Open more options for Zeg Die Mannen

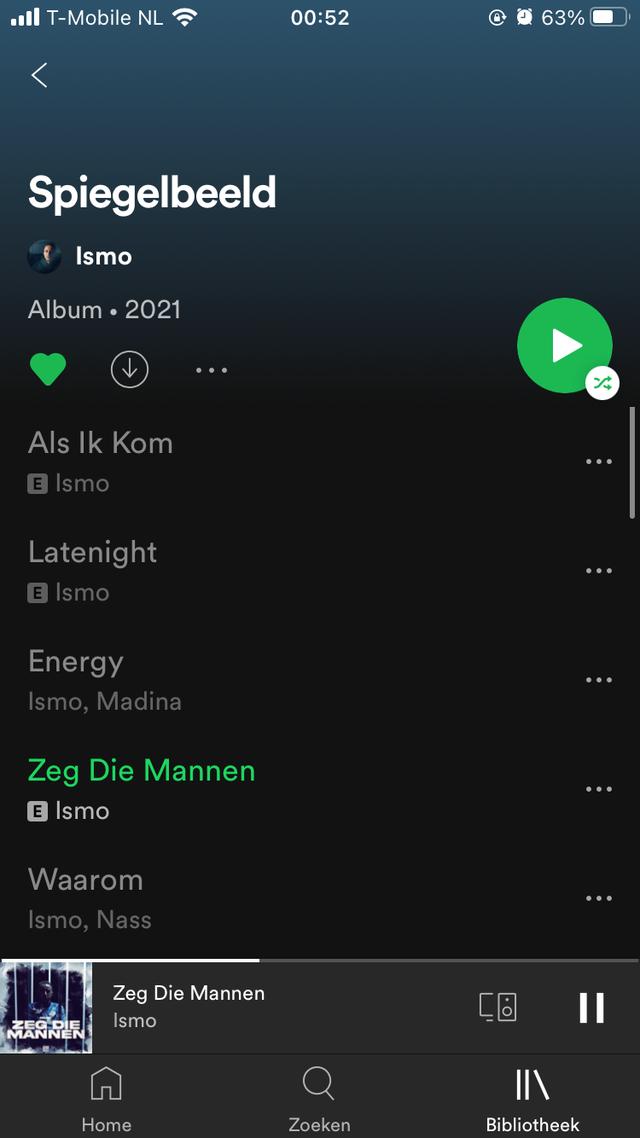tap(598, 789)
